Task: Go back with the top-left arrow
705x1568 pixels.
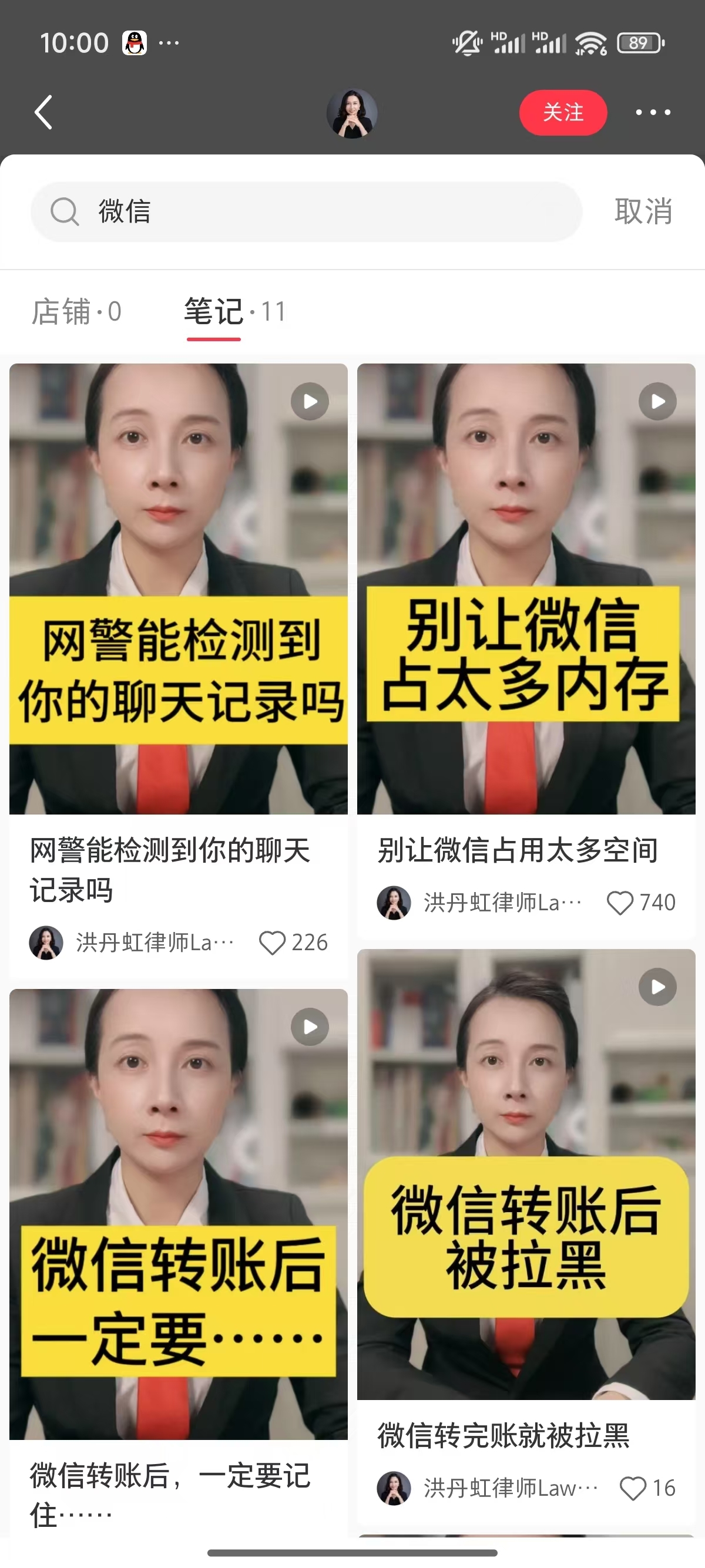Action: [44, 112]
